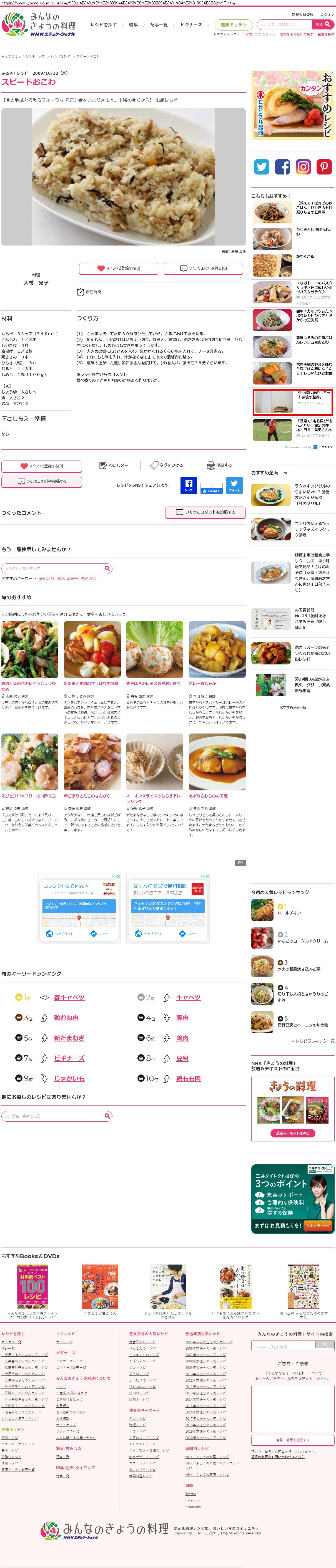
Task: Go to the ビギナーズ navigation item
Action: [x=192, y=25]
